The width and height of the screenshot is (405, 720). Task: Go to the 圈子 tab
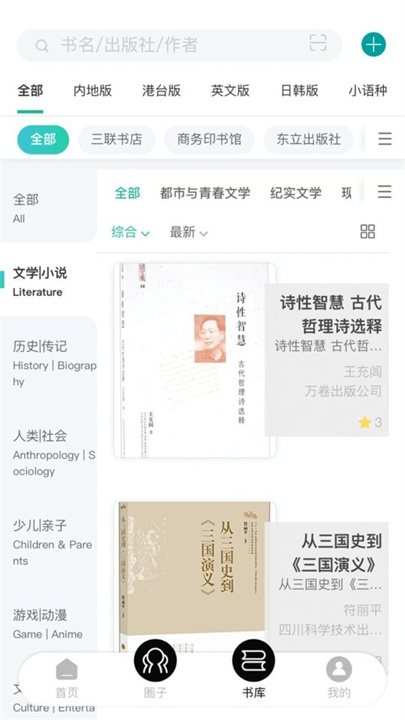155,669
